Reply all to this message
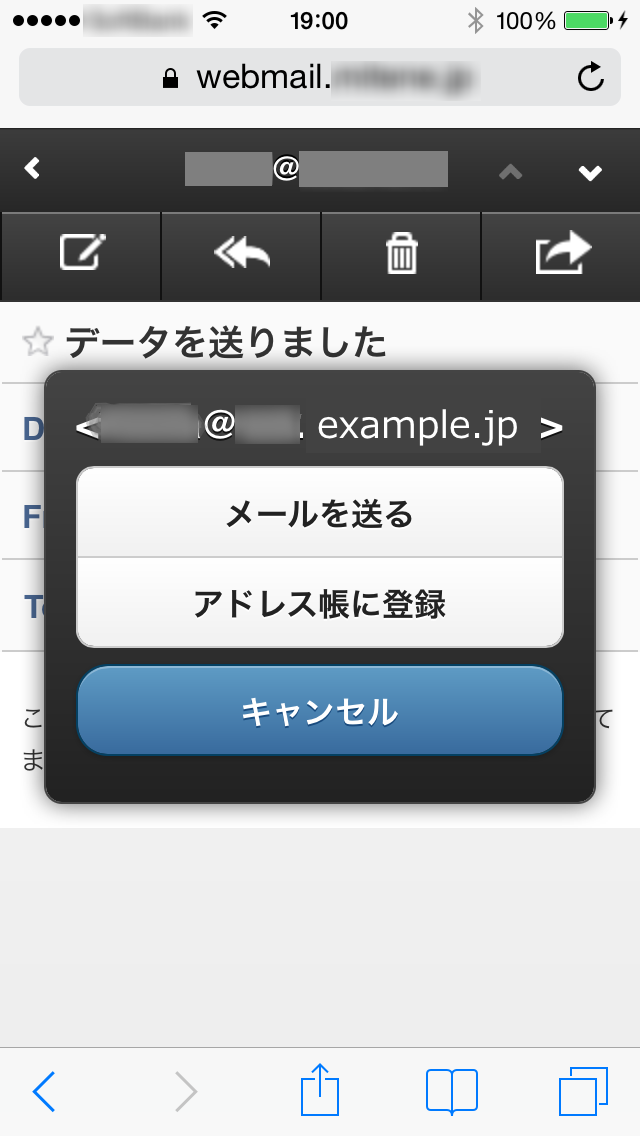 coord(241,255)
